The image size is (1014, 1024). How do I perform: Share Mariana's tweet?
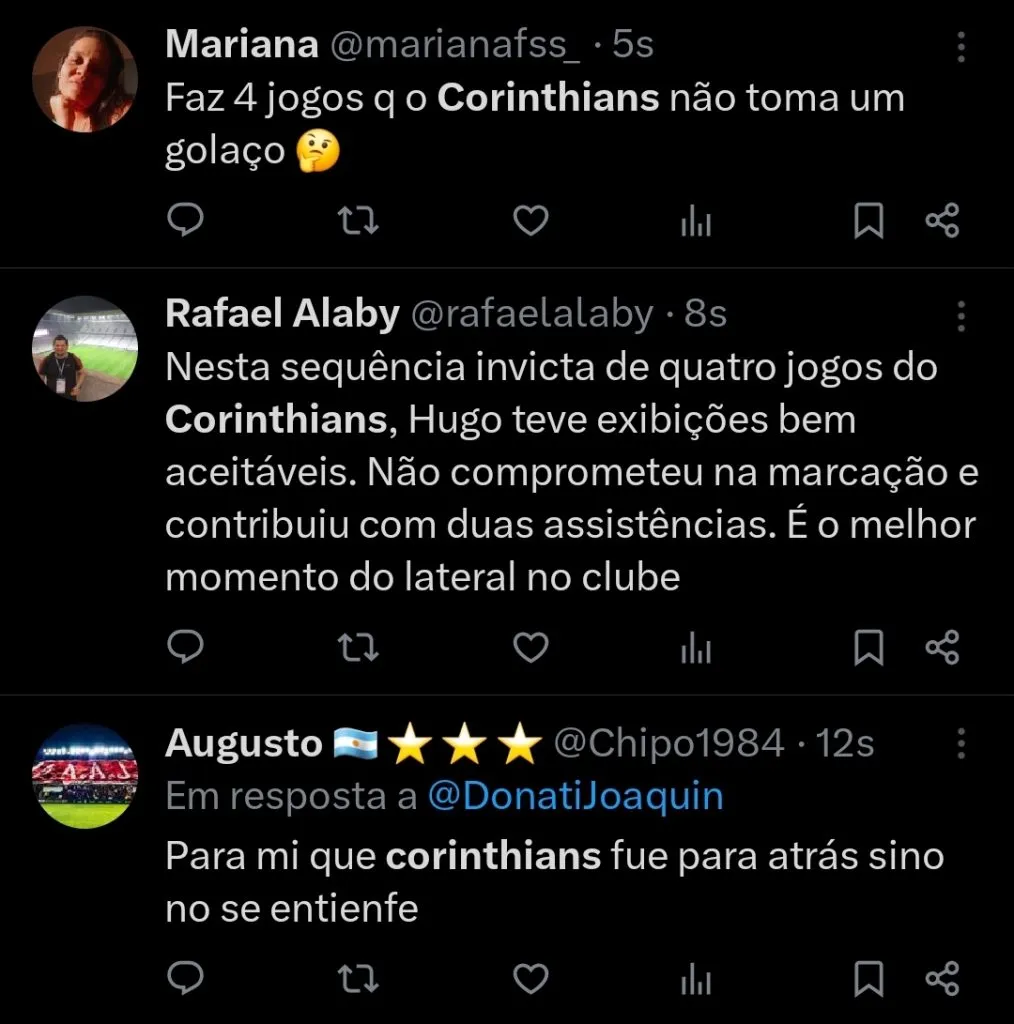[x=940, y=221]
